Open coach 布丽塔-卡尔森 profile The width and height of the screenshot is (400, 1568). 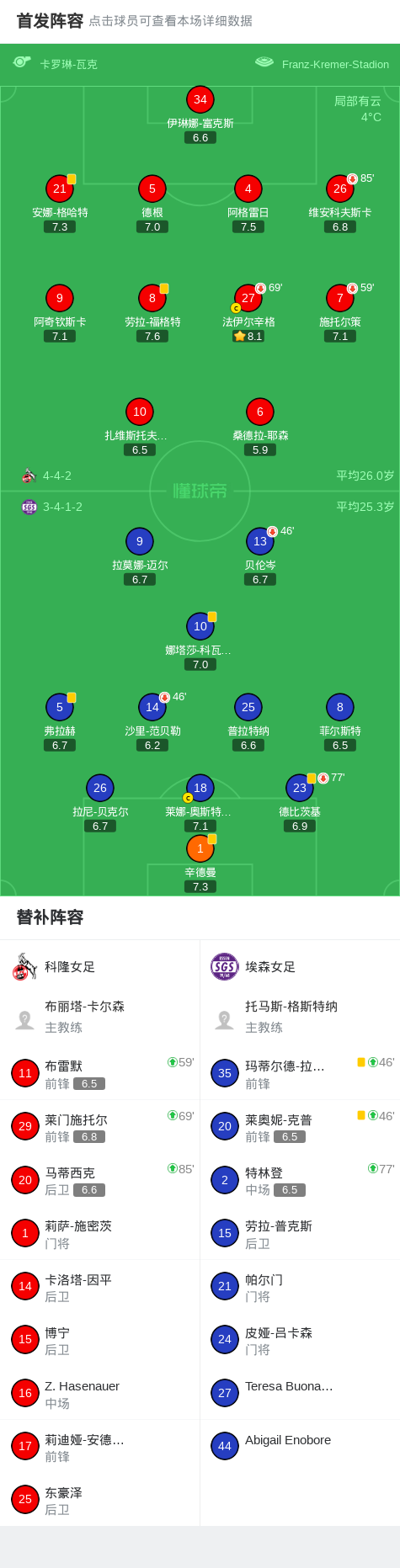pyautogui.click(x=99, y=1017)
